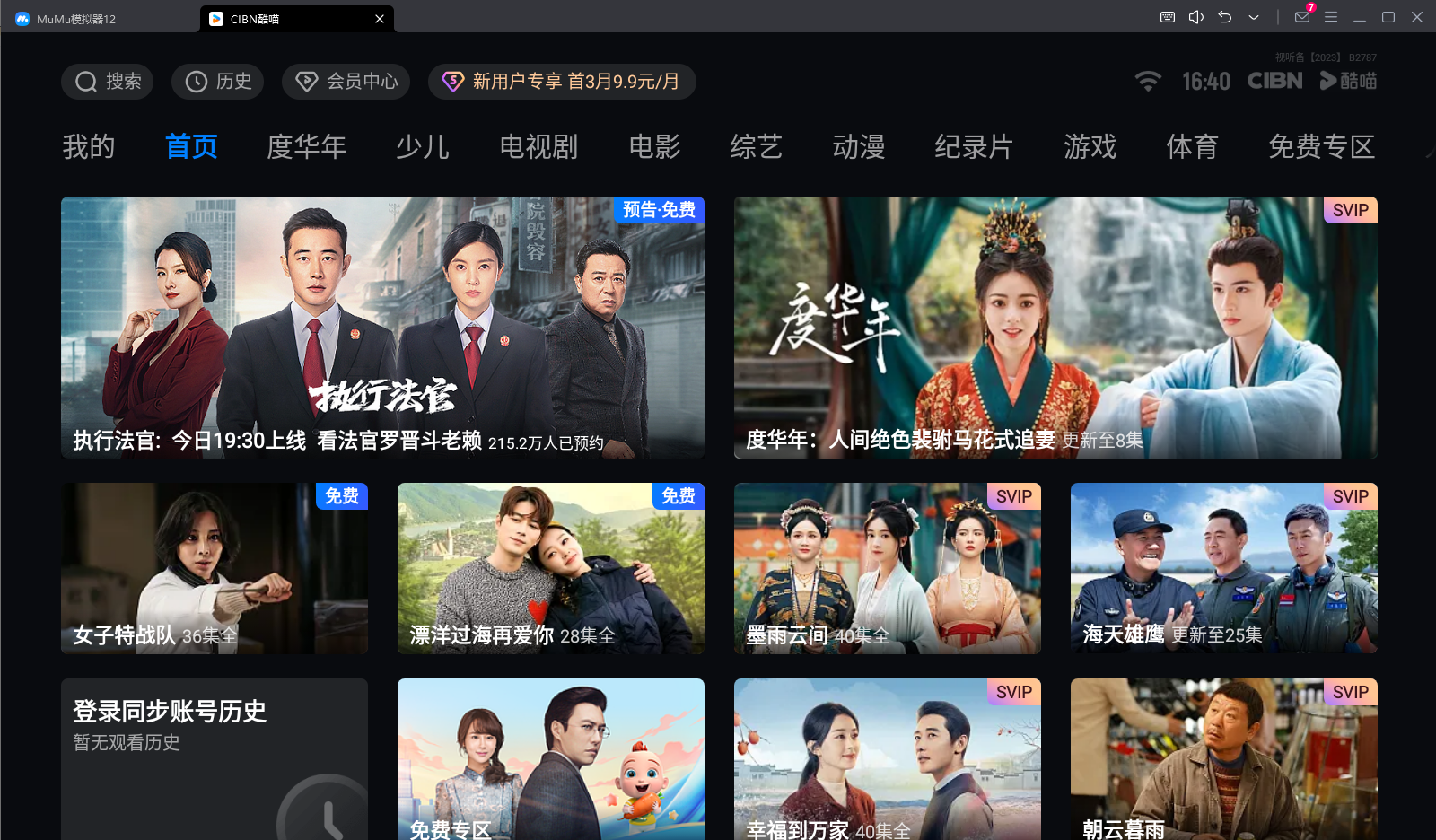Image resolution: width=1436 pixels, height=840 pixels.
Task: Select the 综艺 tab
Action: pyautogui.click(x=757, y=146)
